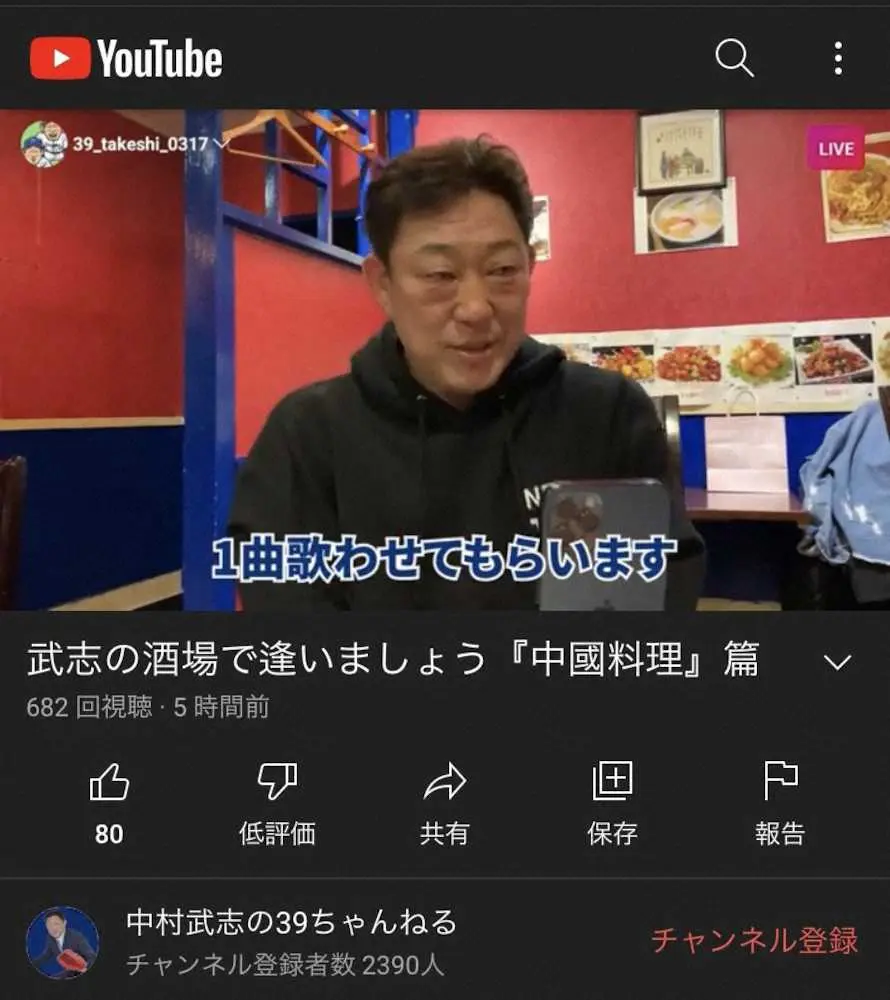The width and height of the screenshot is (890, 1000).
Task: Open the 中村武志の39ちゃんねる channel page
Action: coord(290,922)
